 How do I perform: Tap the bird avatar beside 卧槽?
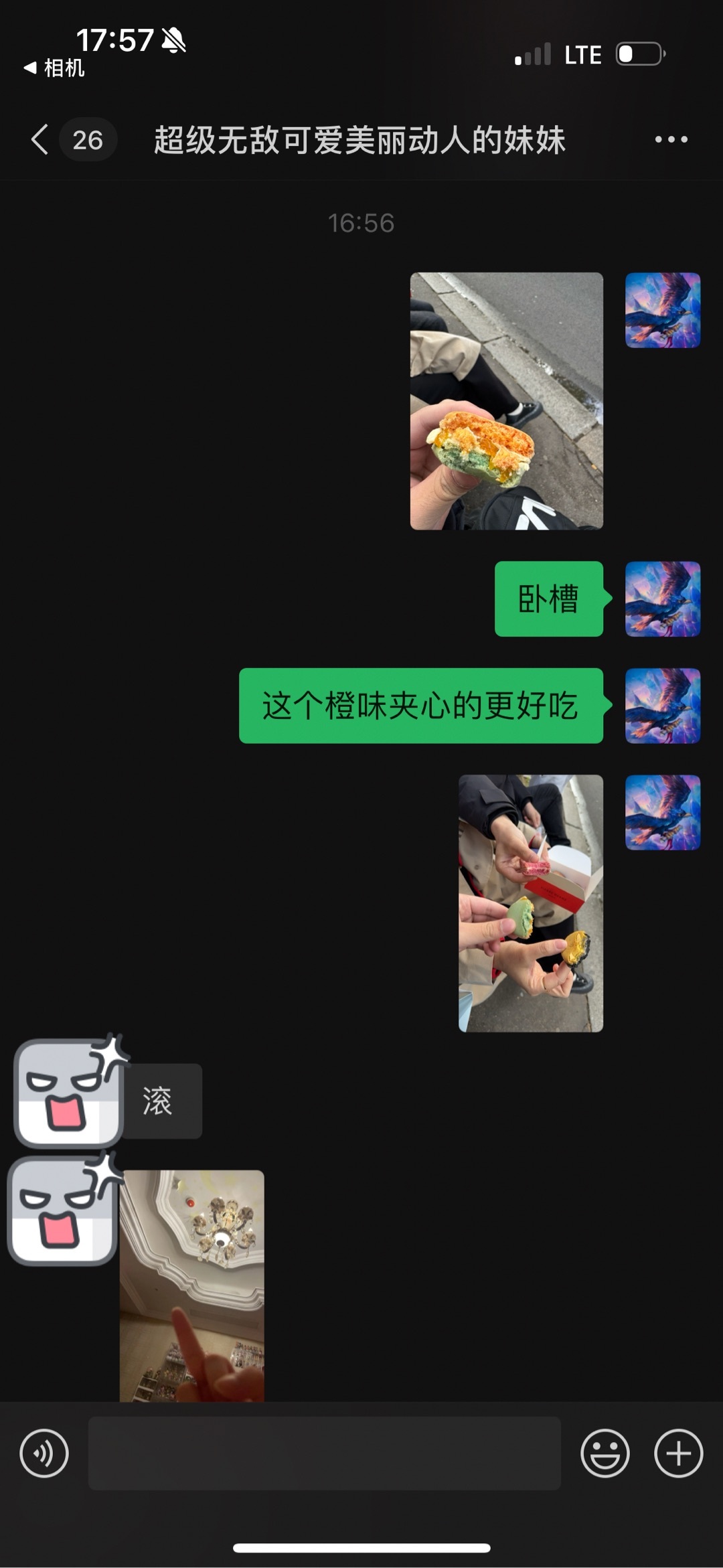(662, 599)
